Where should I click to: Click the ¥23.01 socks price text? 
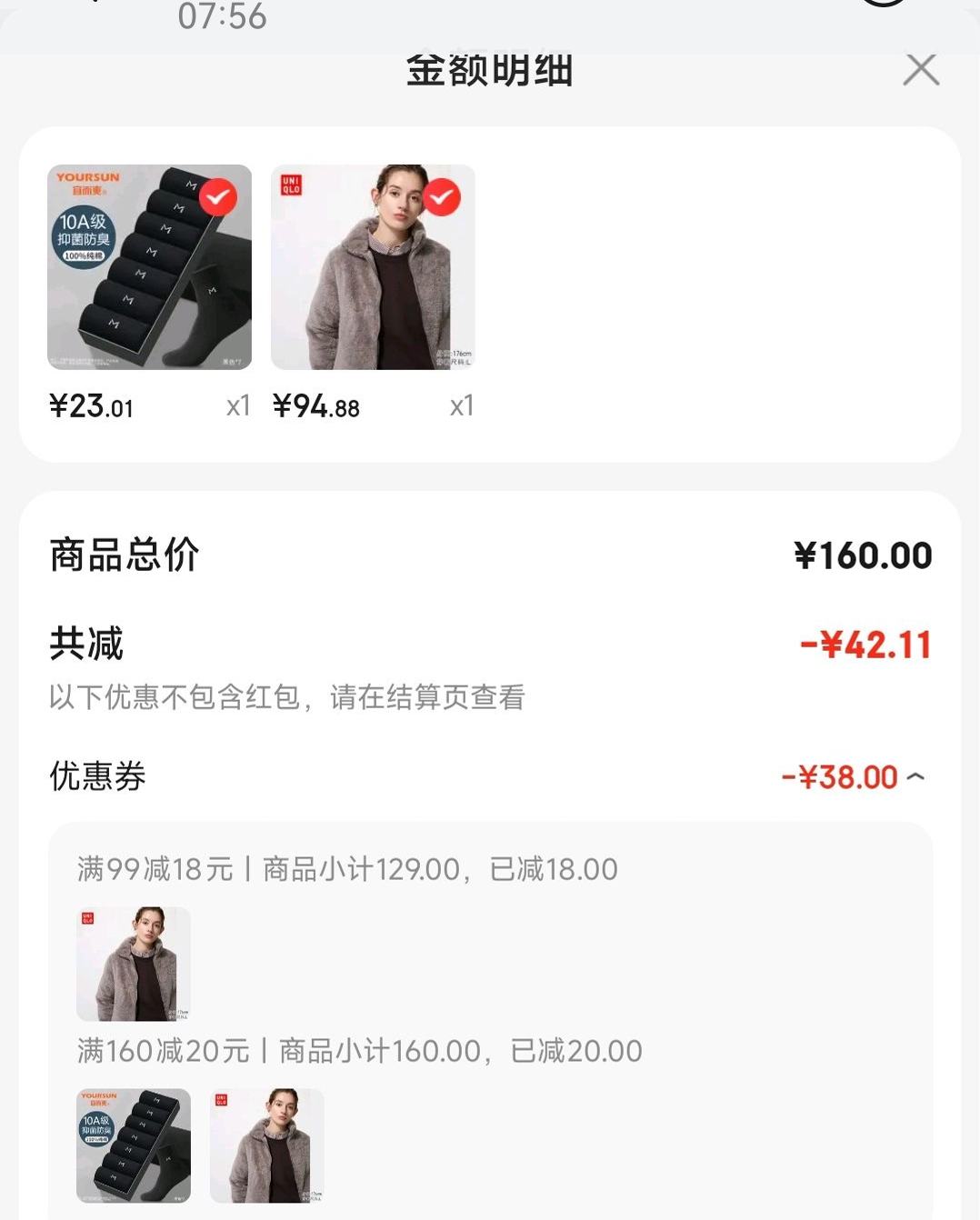click(91, 405)
